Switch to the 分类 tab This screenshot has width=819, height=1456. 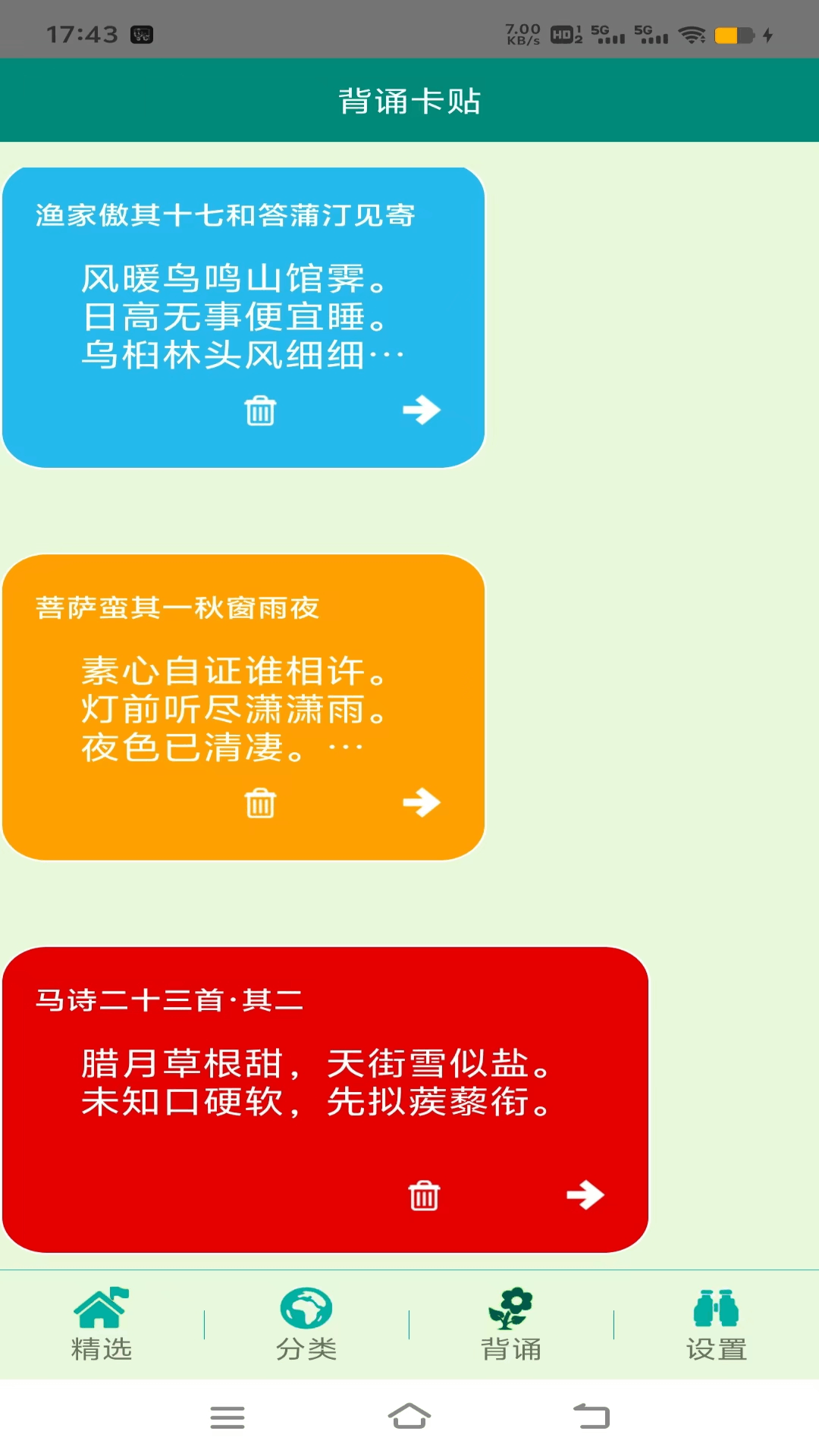point(306,1324)
